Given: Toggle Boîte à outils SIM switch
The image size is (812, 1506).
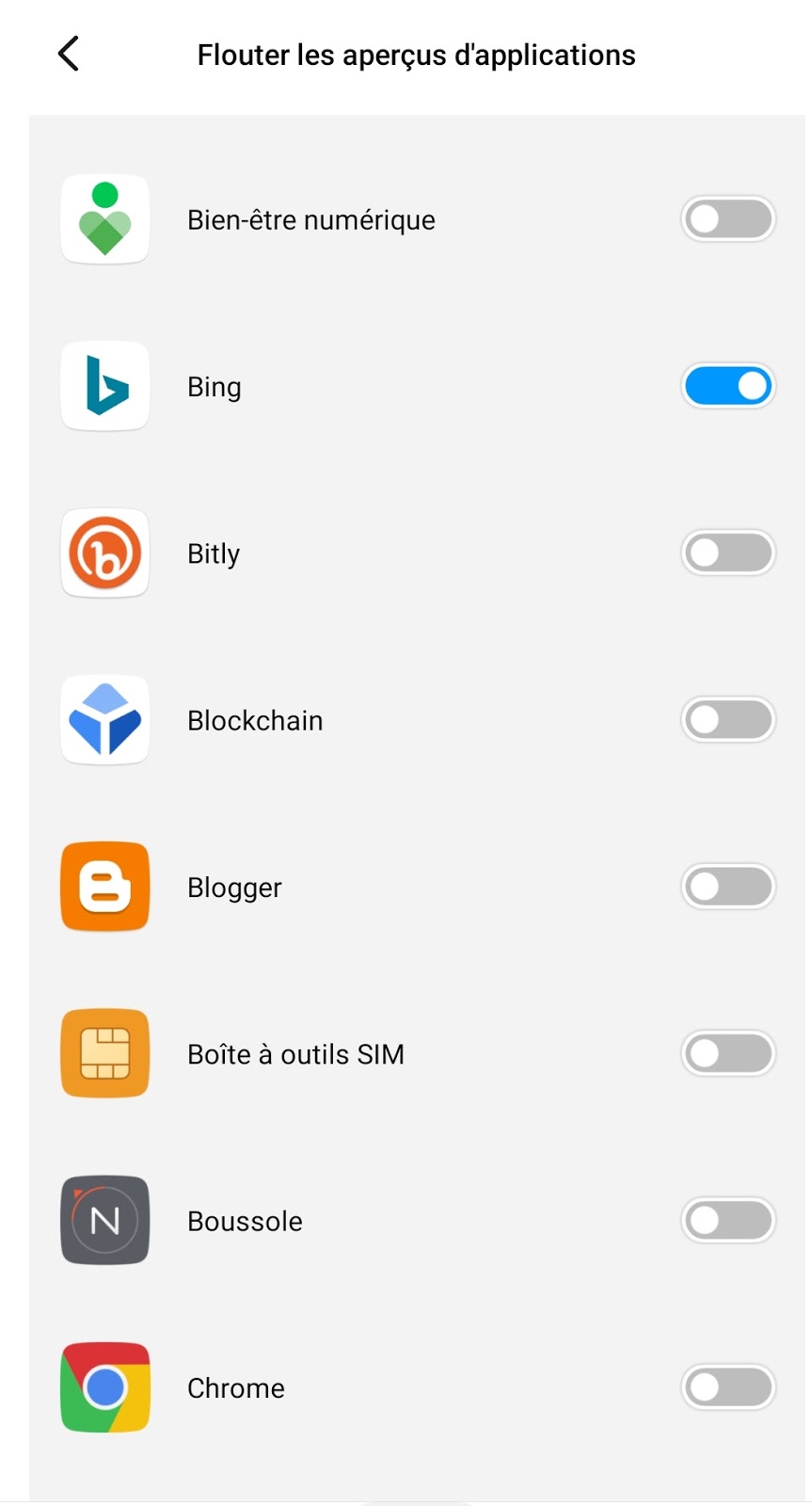Looking at the screenshot, I should pyautogui.click(x=727, y=1053).
